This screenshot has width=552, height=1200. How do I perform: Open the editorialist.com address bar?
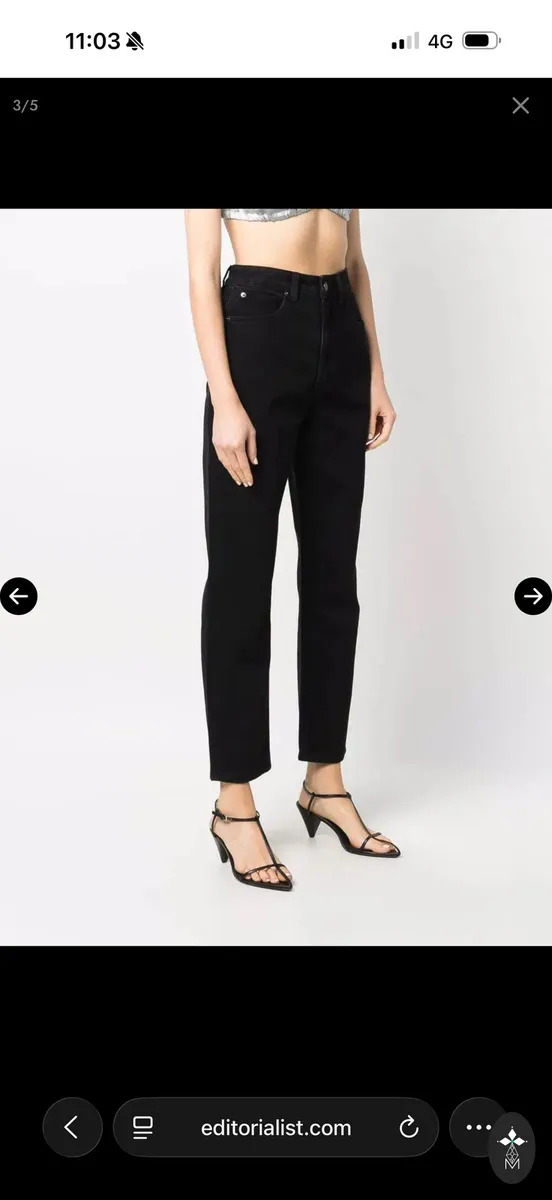276,1127
